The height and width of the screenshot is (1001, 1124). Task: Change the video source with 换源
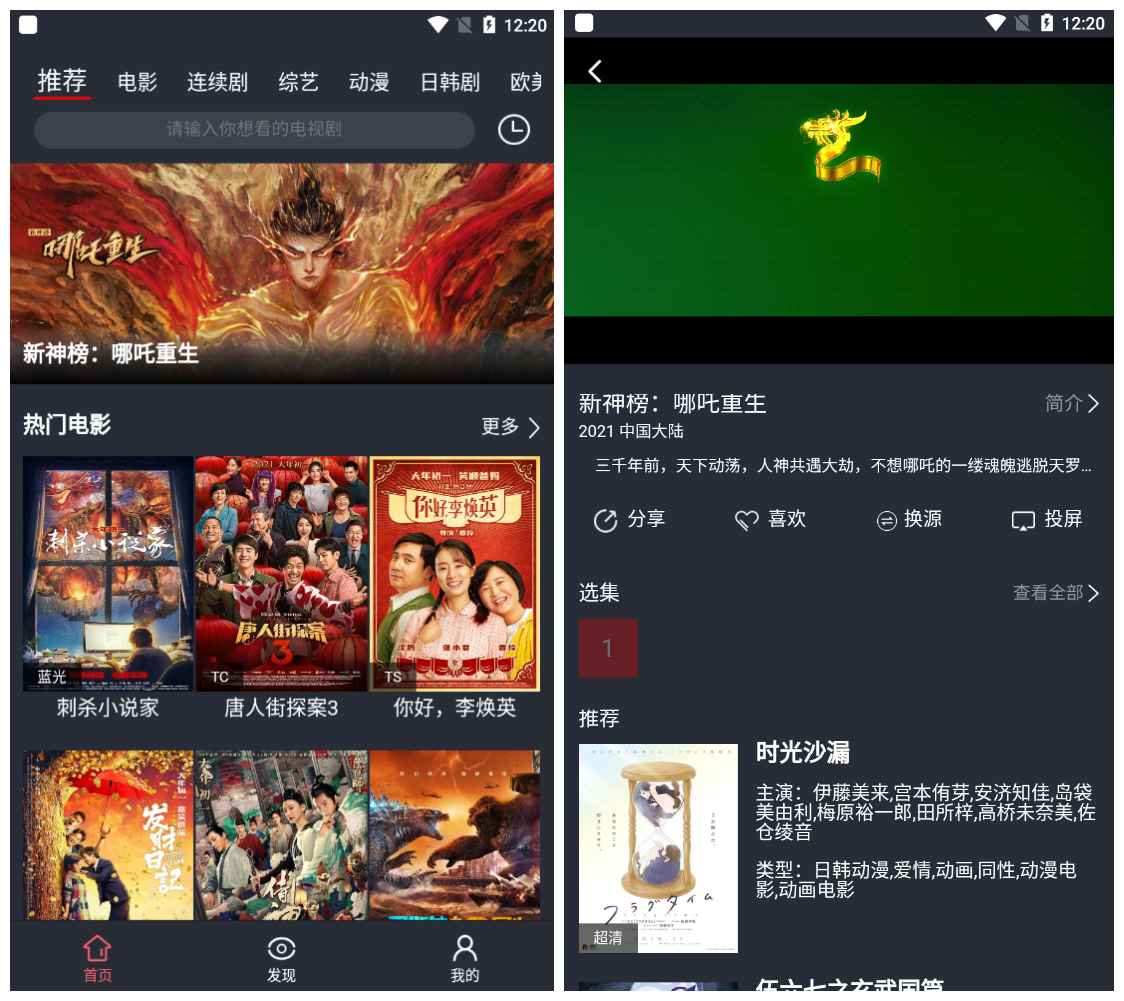coord(909,520)
